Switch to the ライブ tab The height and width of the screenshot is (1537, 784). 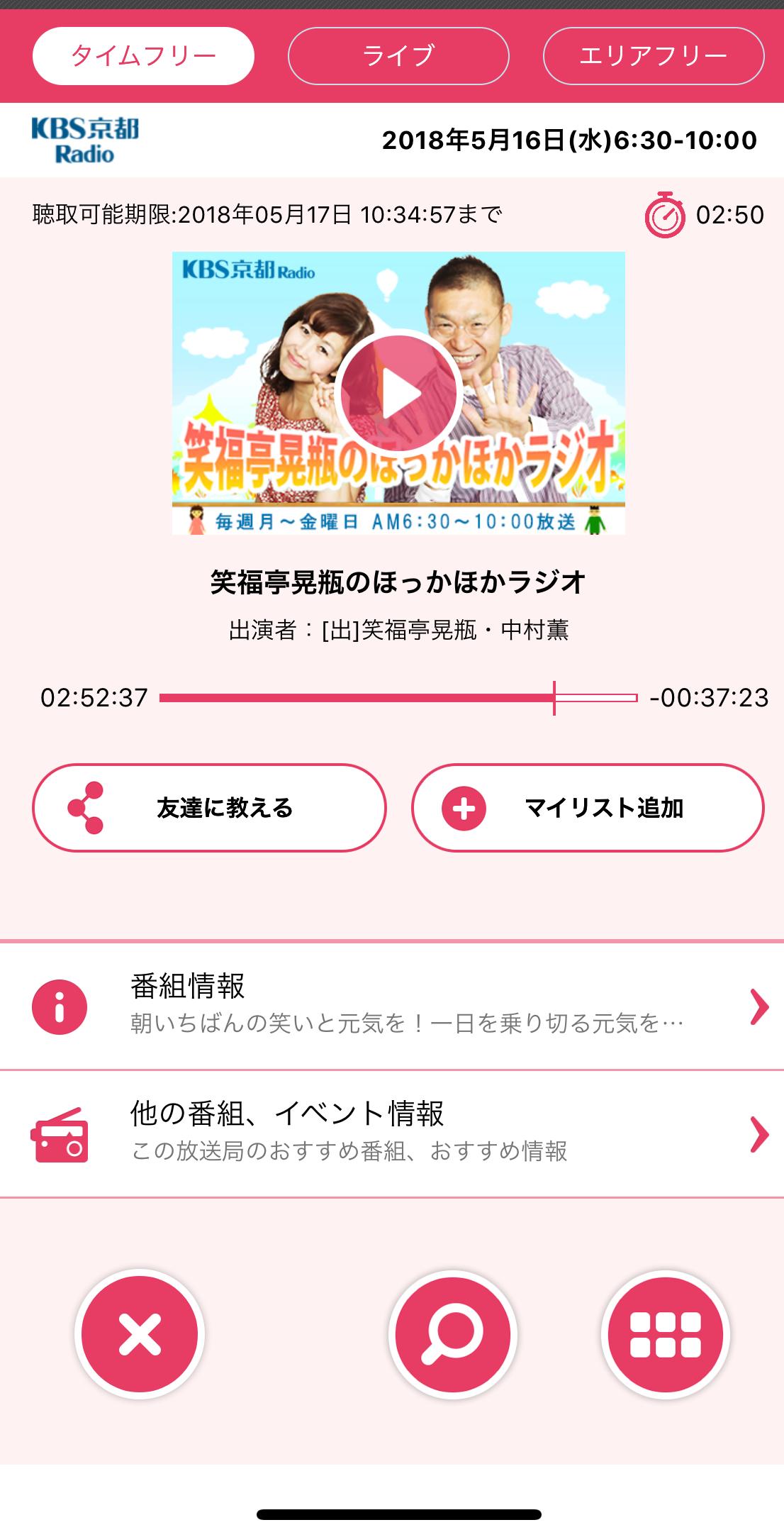click(x=398, y=56)
